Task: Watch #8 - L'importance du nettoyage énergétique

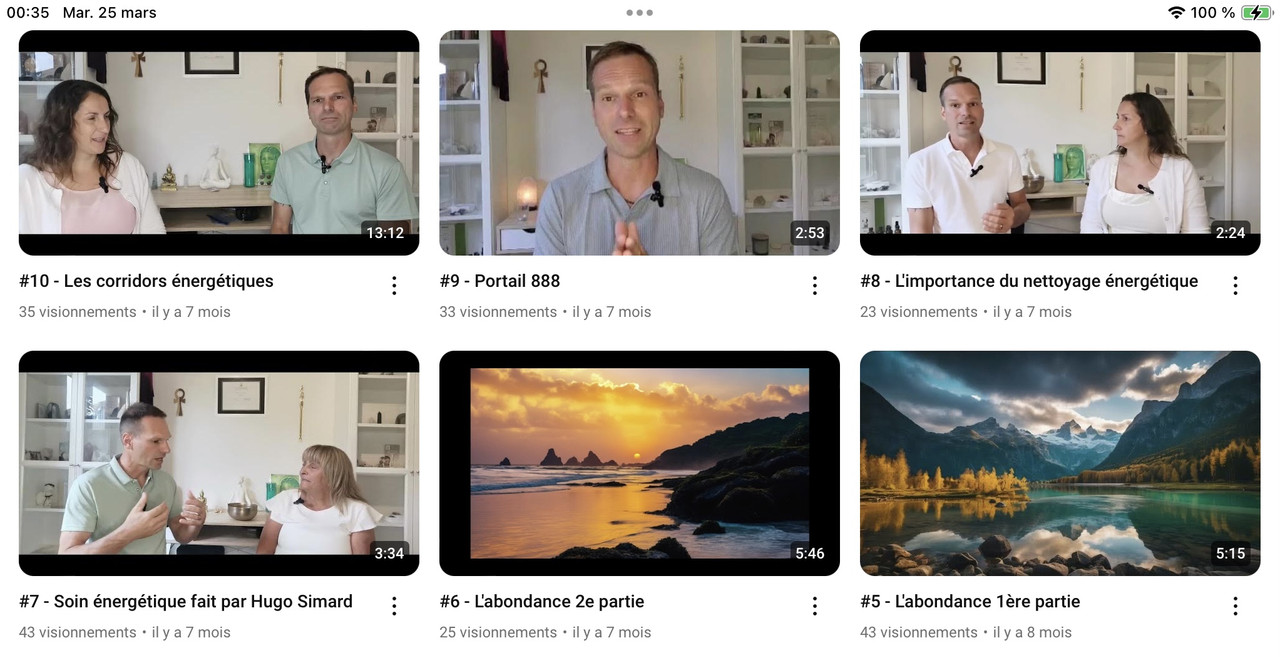Action: 1059,143
